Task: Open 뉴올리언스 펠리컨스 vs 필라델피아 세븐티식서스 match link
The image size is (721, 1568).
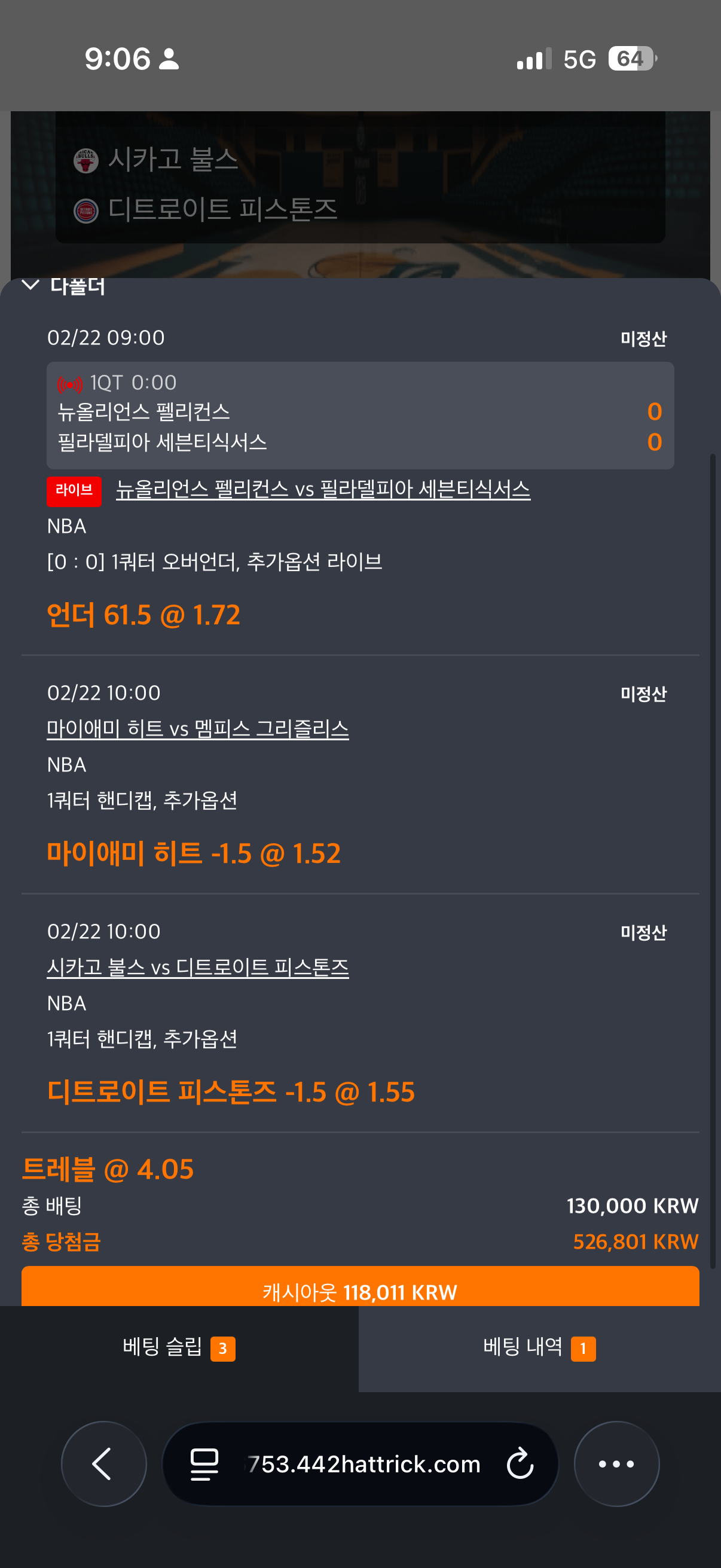Action: [x=322, y=489]
